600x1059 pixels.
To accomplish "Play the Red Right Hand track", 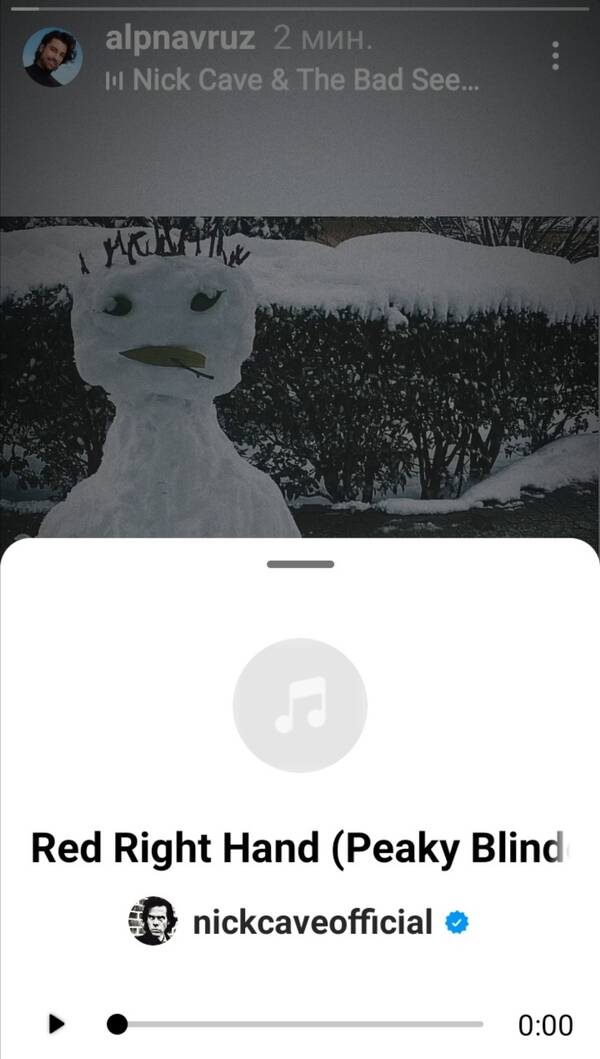I will pyautogui.click(x=57, y=1024).
